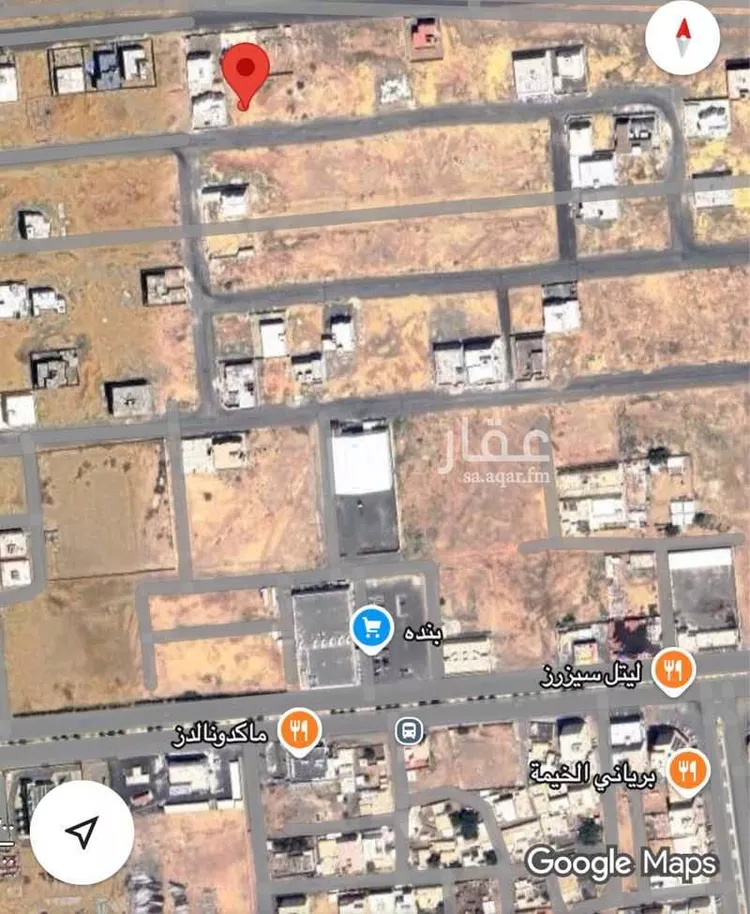Tap the compass to reset map orientation
750x914 pixels.
(683, 38)
